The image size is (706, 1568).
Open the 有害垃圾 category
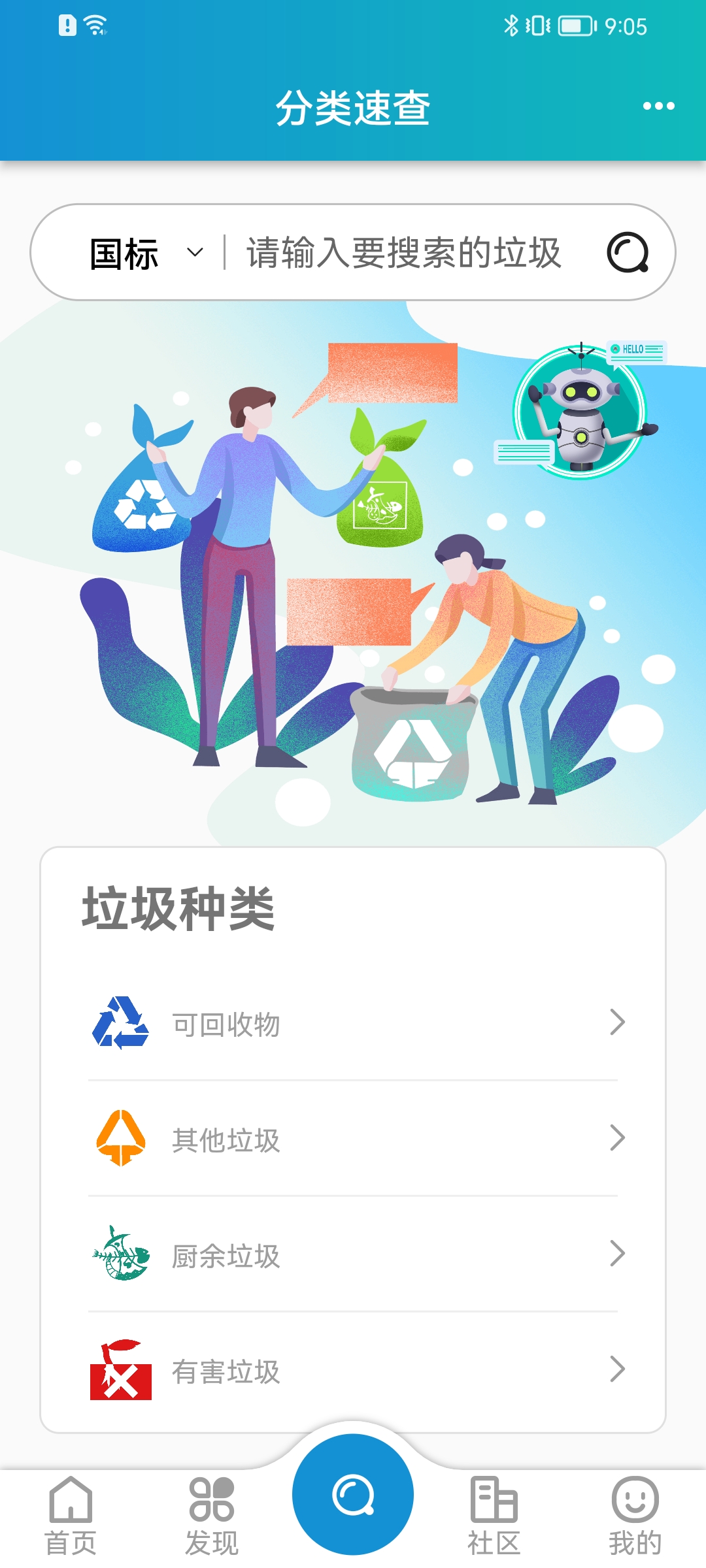(353, 1371)
